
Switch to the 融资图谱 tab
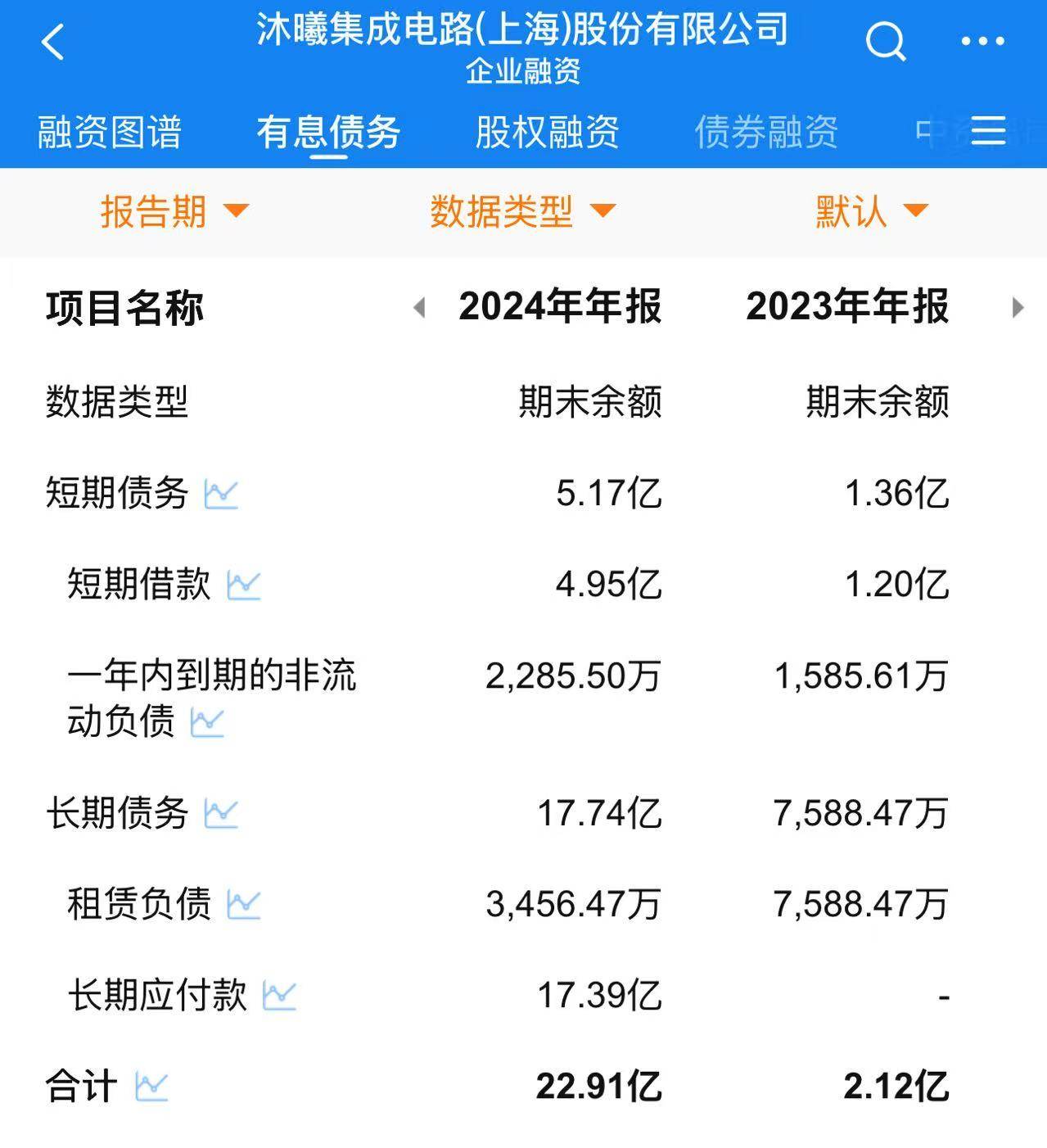pos(110,132)
